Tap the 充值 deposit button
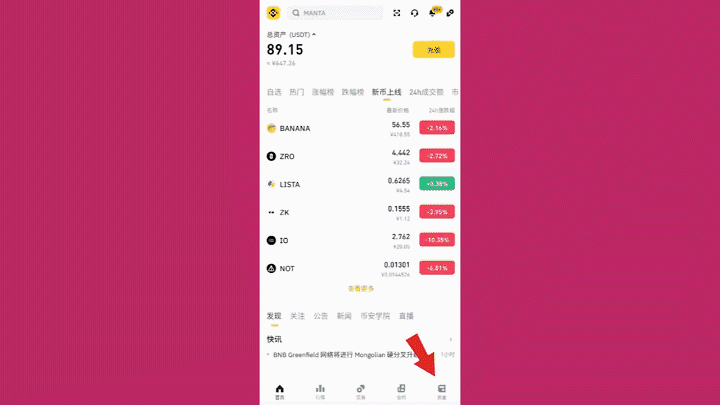The image size is (720, 405). (433, 49)
